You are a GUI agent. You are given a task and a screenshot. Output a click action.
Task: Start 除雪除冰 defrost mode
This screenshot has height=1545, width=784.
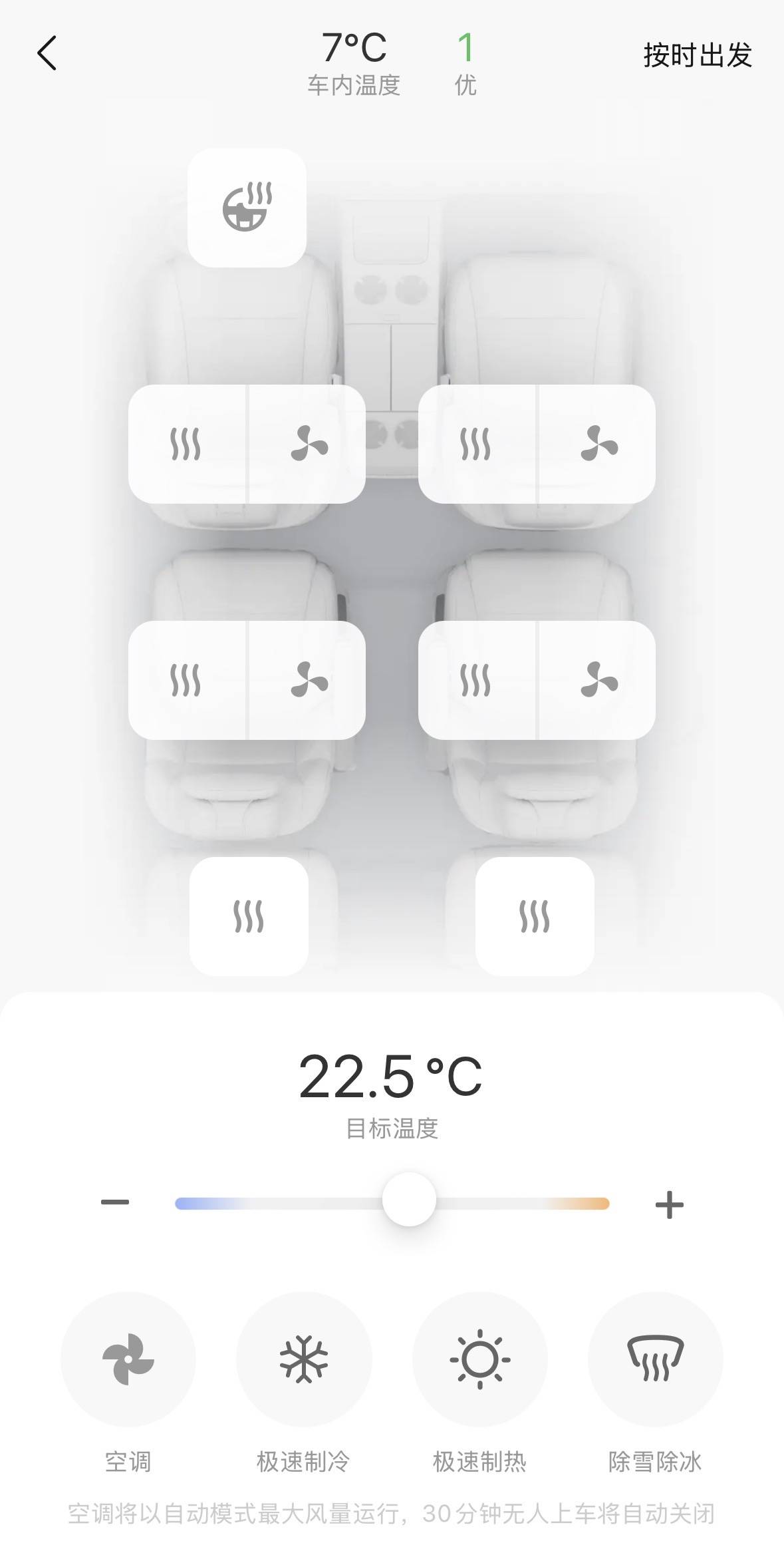click(656, 1359)
